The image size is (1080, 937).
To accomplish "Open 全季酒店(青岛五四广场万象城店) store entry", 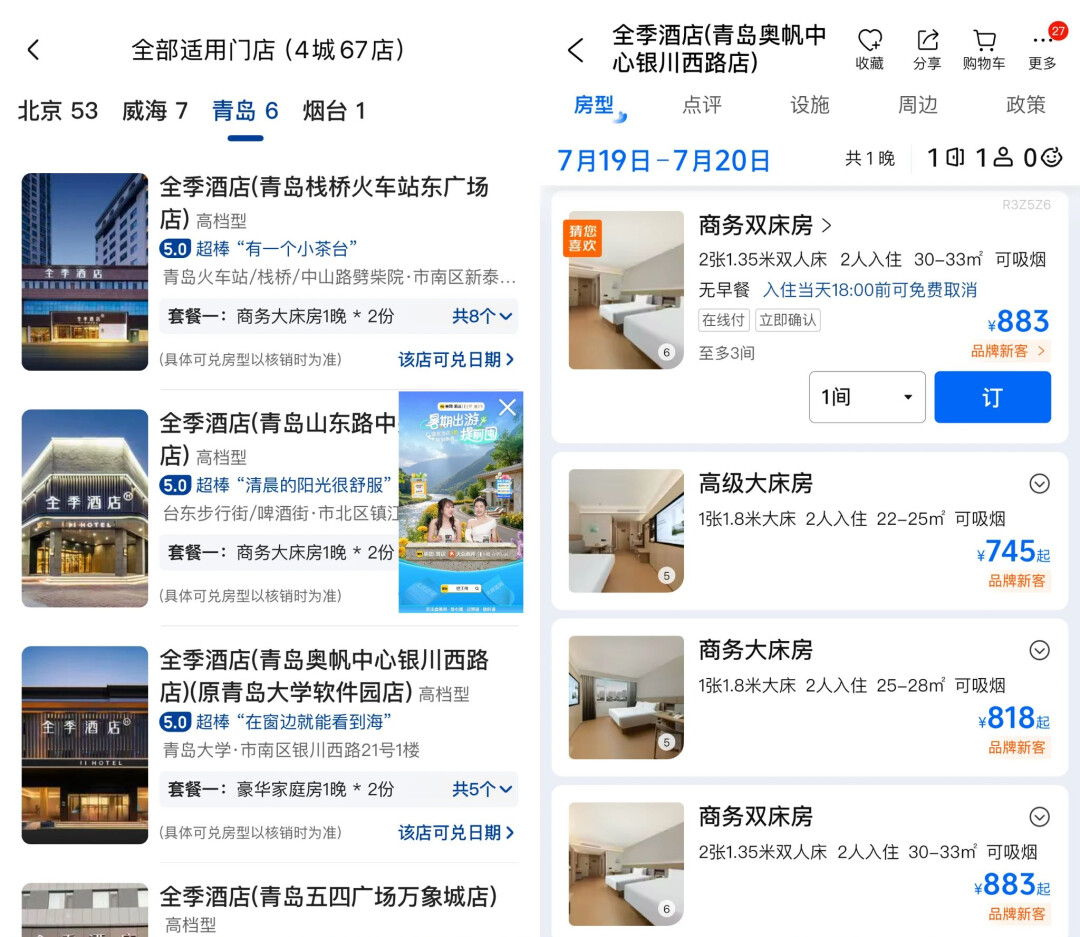I will point(328,897).
